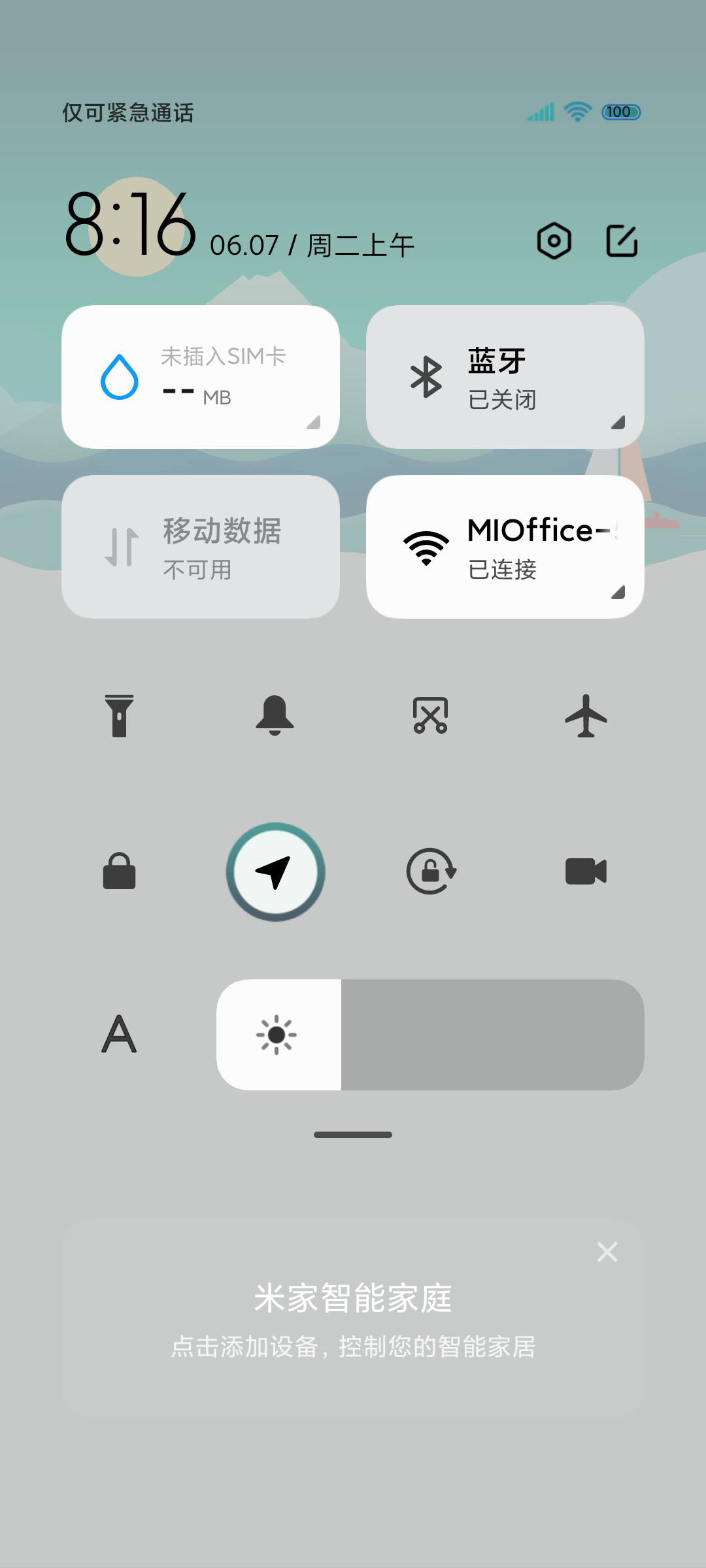Open settings via the hexagon gear icon

click(554, 241)
